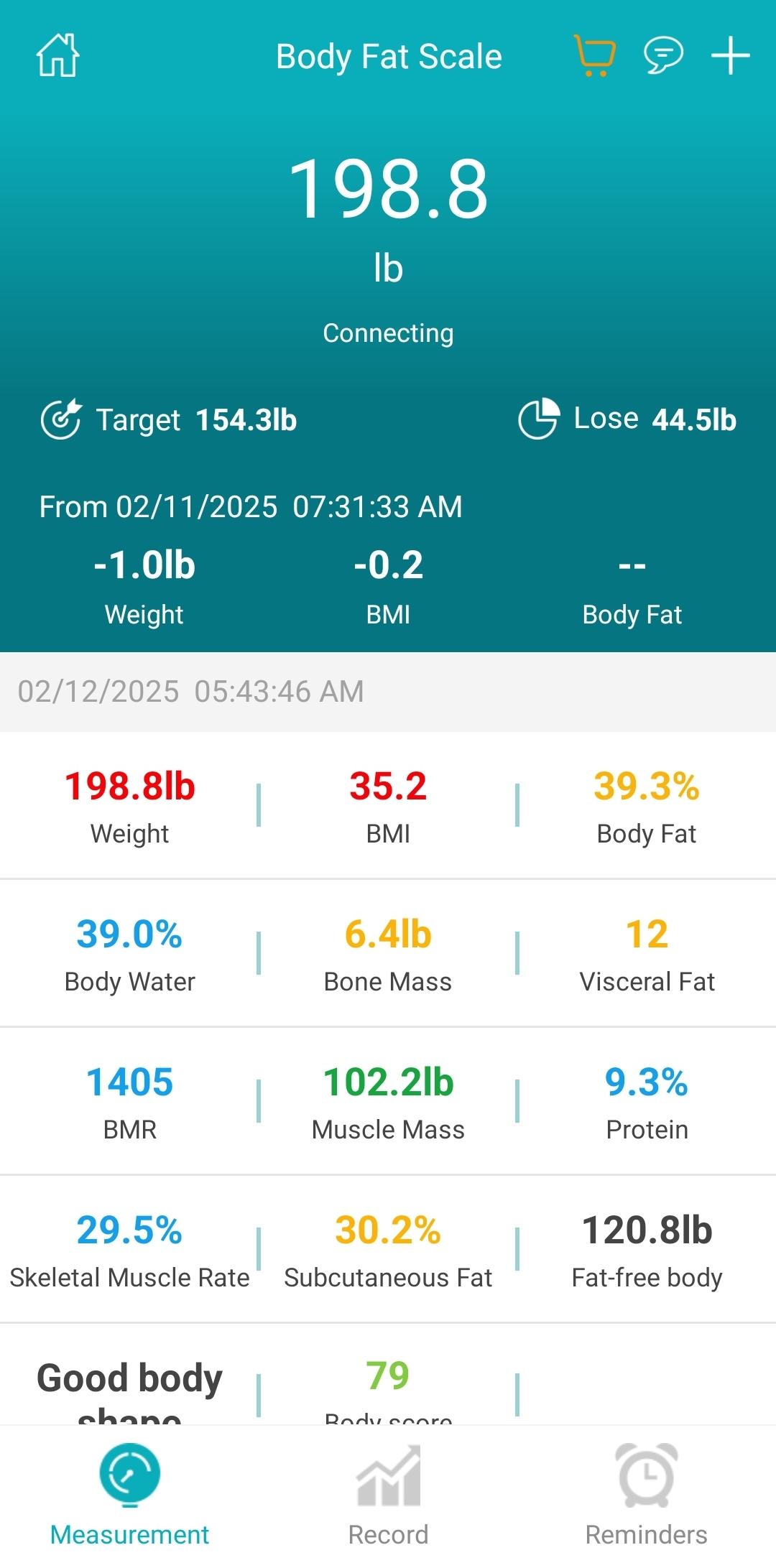Image resolution: width=776 pixels, height=1568 pixels.
Task: Open the shopping cart
Action: (595, 55)
